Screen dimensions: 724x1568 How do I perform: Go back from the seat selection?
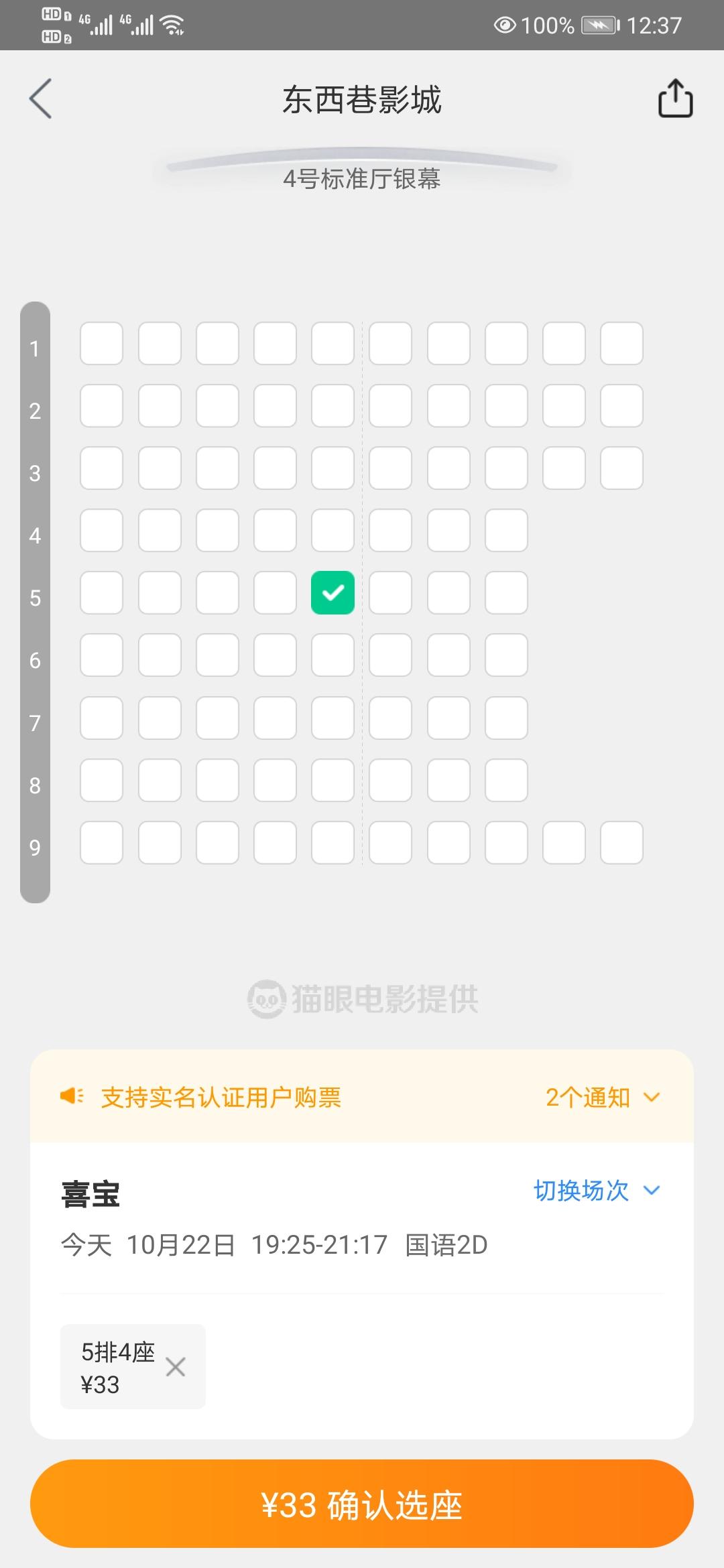pyautogui.click(x=40, y=99)
